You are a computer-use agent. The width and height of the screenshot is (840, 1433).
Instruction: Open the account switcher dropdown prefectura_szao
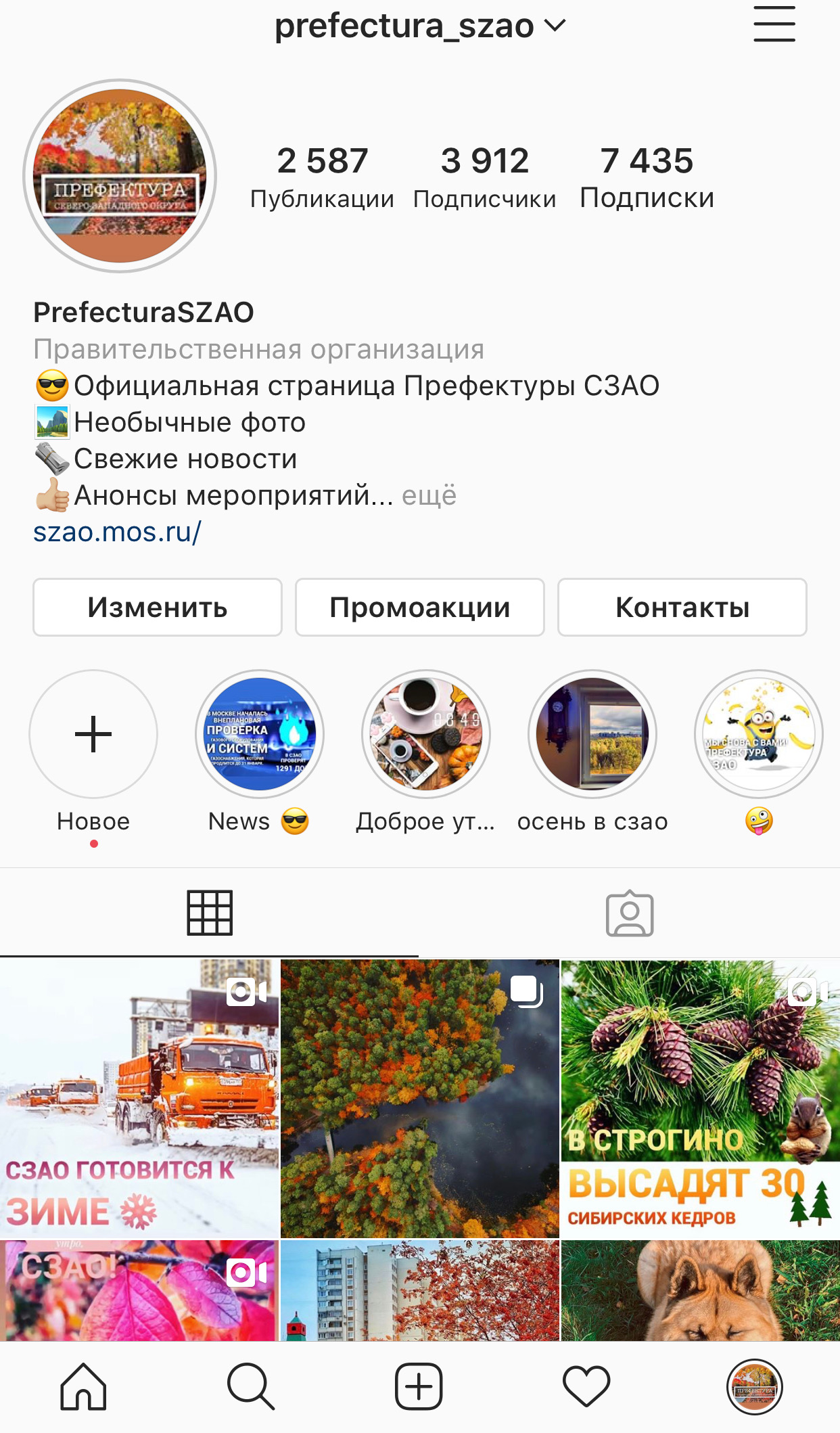click(419, 26)
